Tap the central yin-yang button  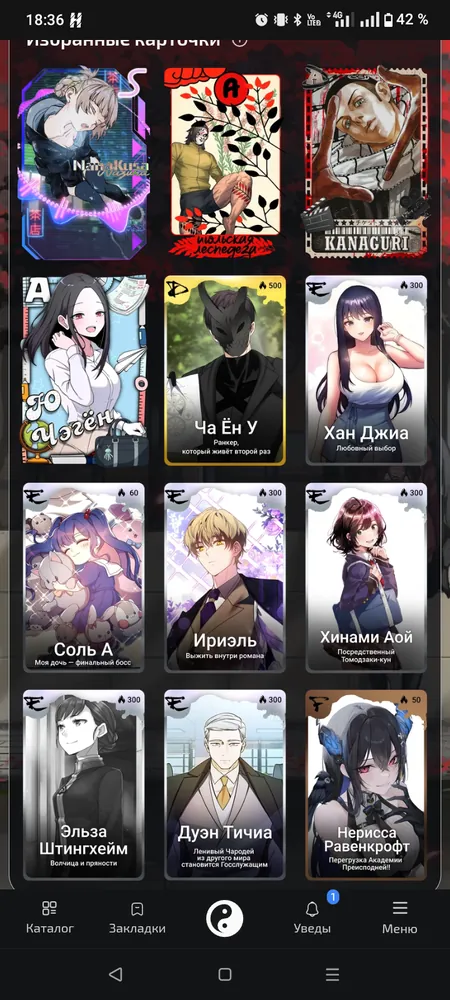point(224,918)
